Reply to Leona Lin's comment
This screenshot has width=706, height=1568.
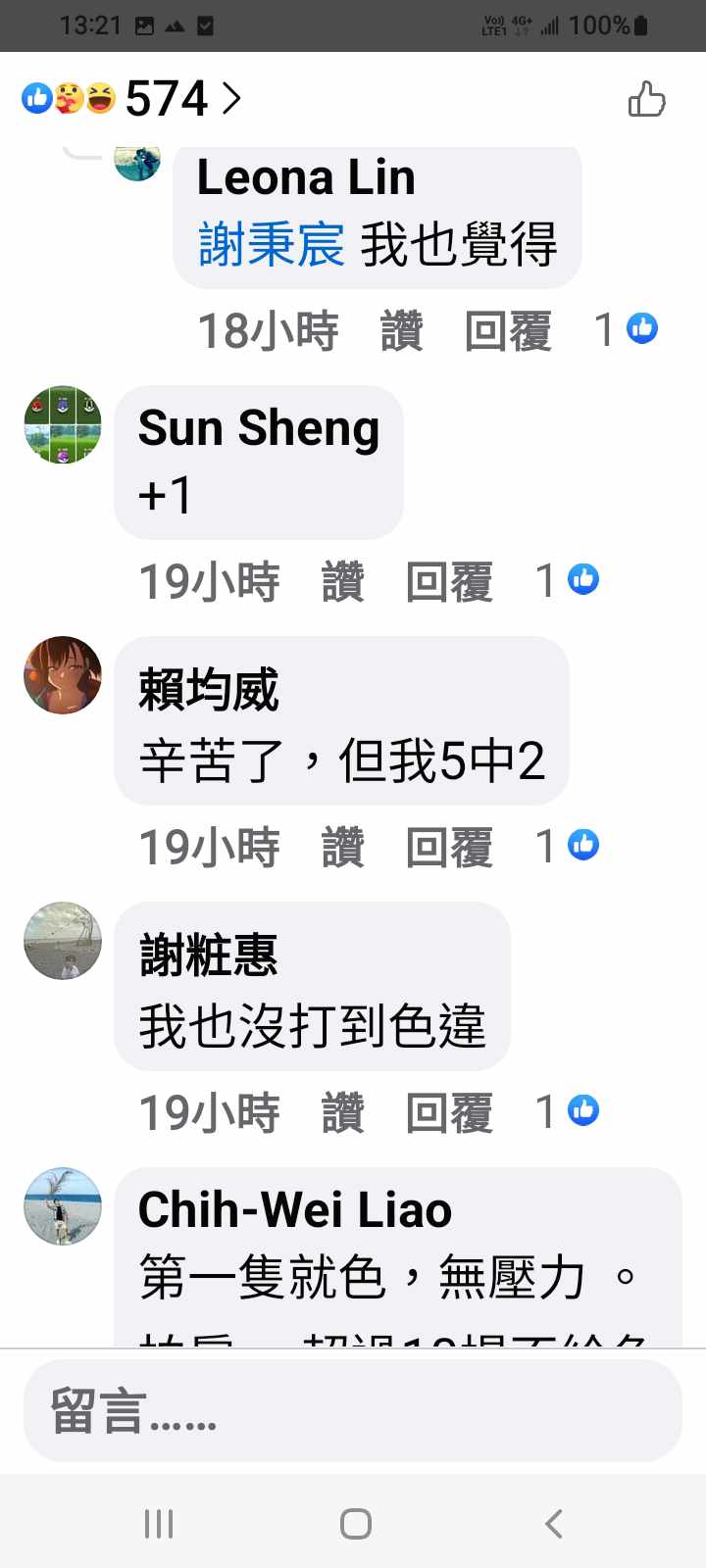(x=507, y=330)
